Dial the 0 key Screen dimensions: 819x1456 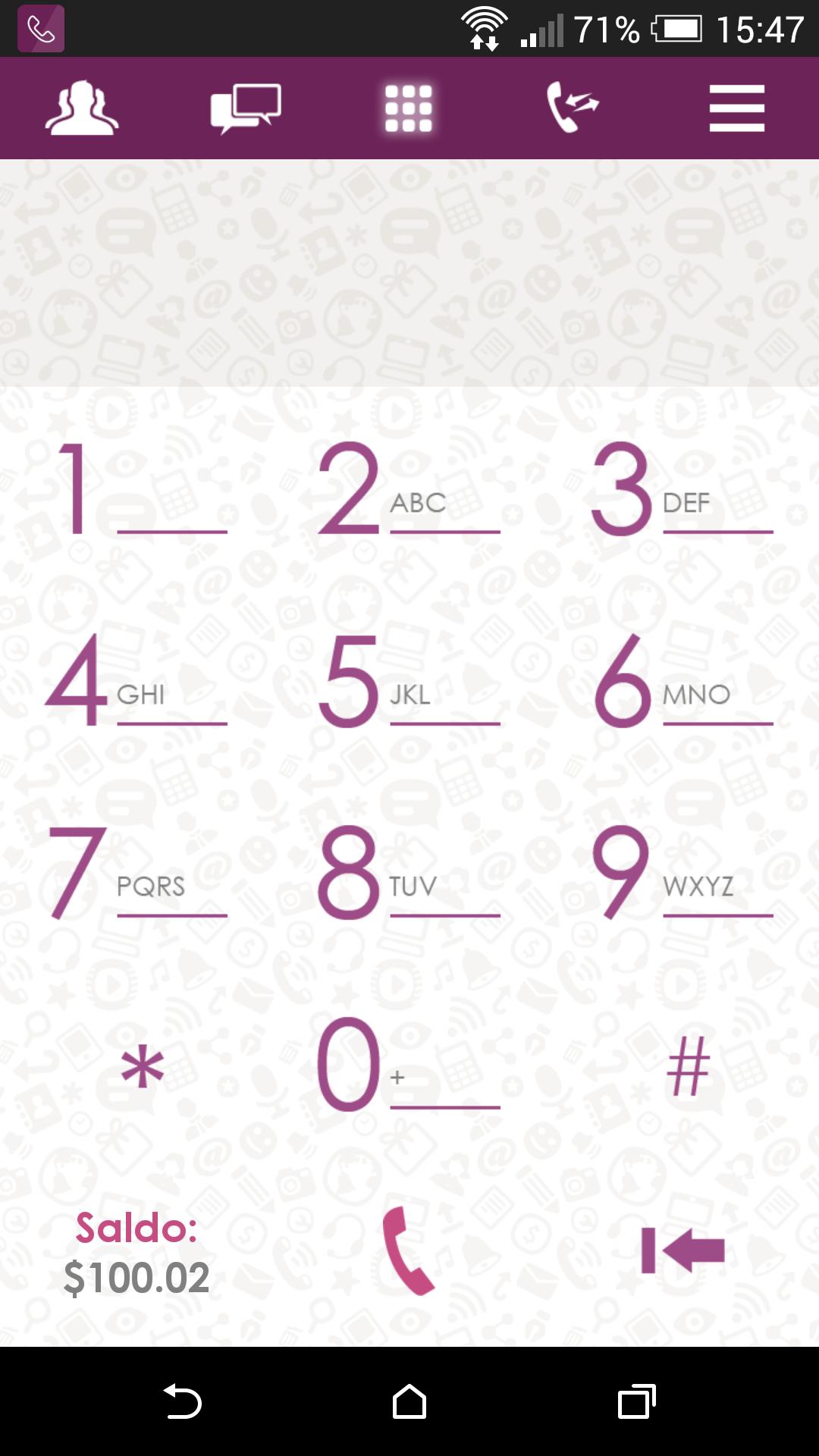click(409, 1065)
